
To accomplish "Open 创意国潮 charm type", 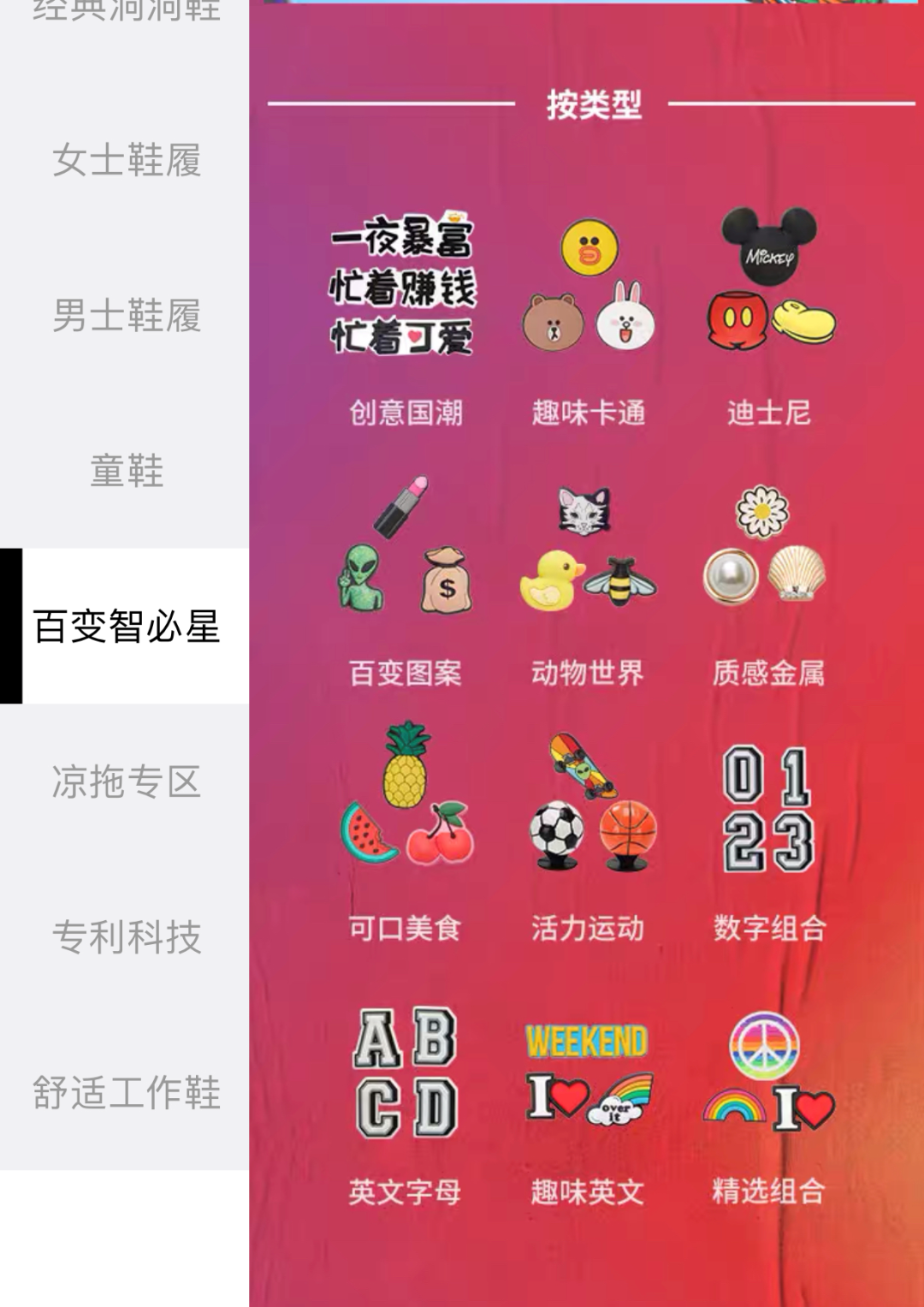I will tap(405, 317).
